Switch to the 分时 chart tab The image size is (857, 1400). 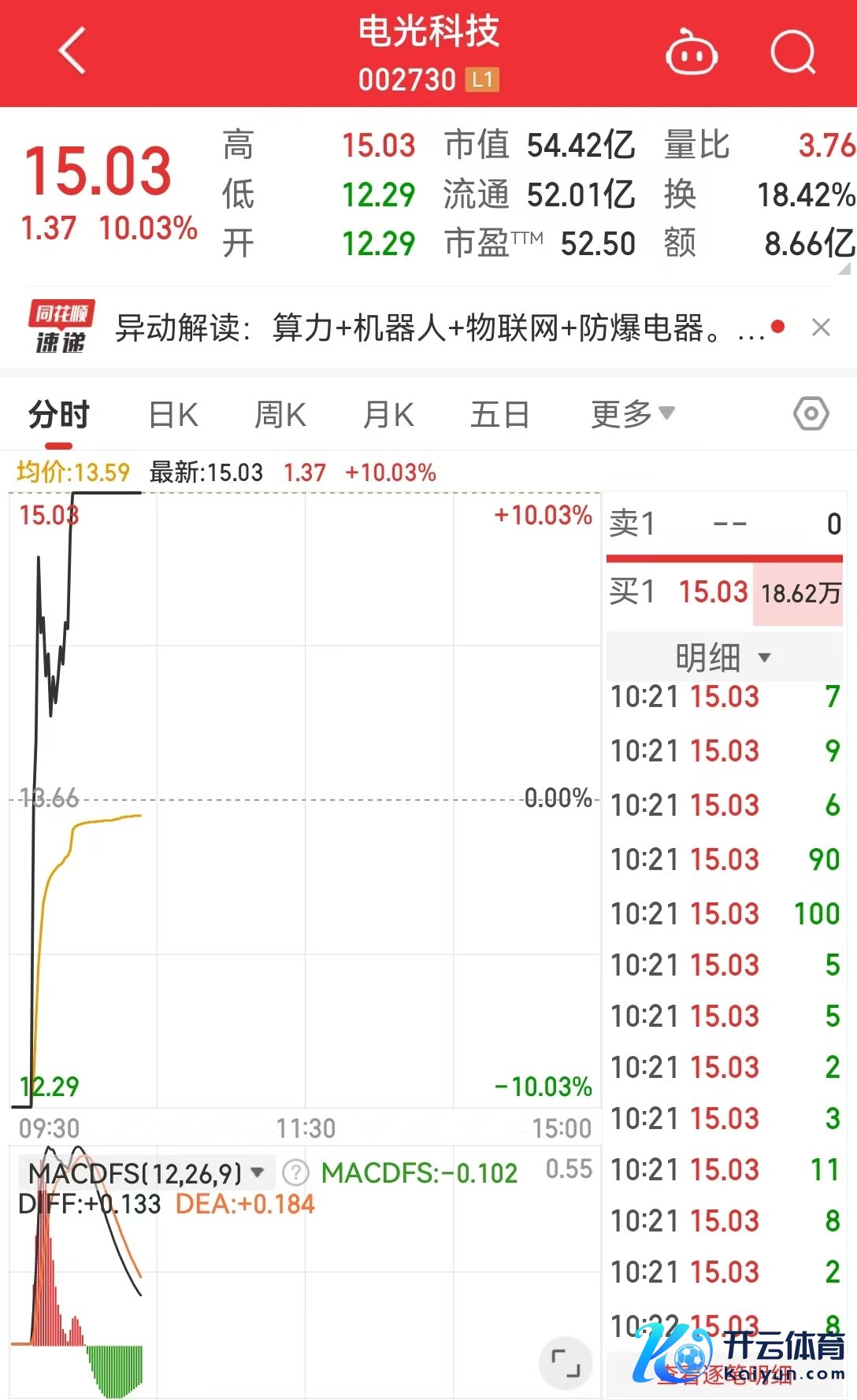(59, 414)
